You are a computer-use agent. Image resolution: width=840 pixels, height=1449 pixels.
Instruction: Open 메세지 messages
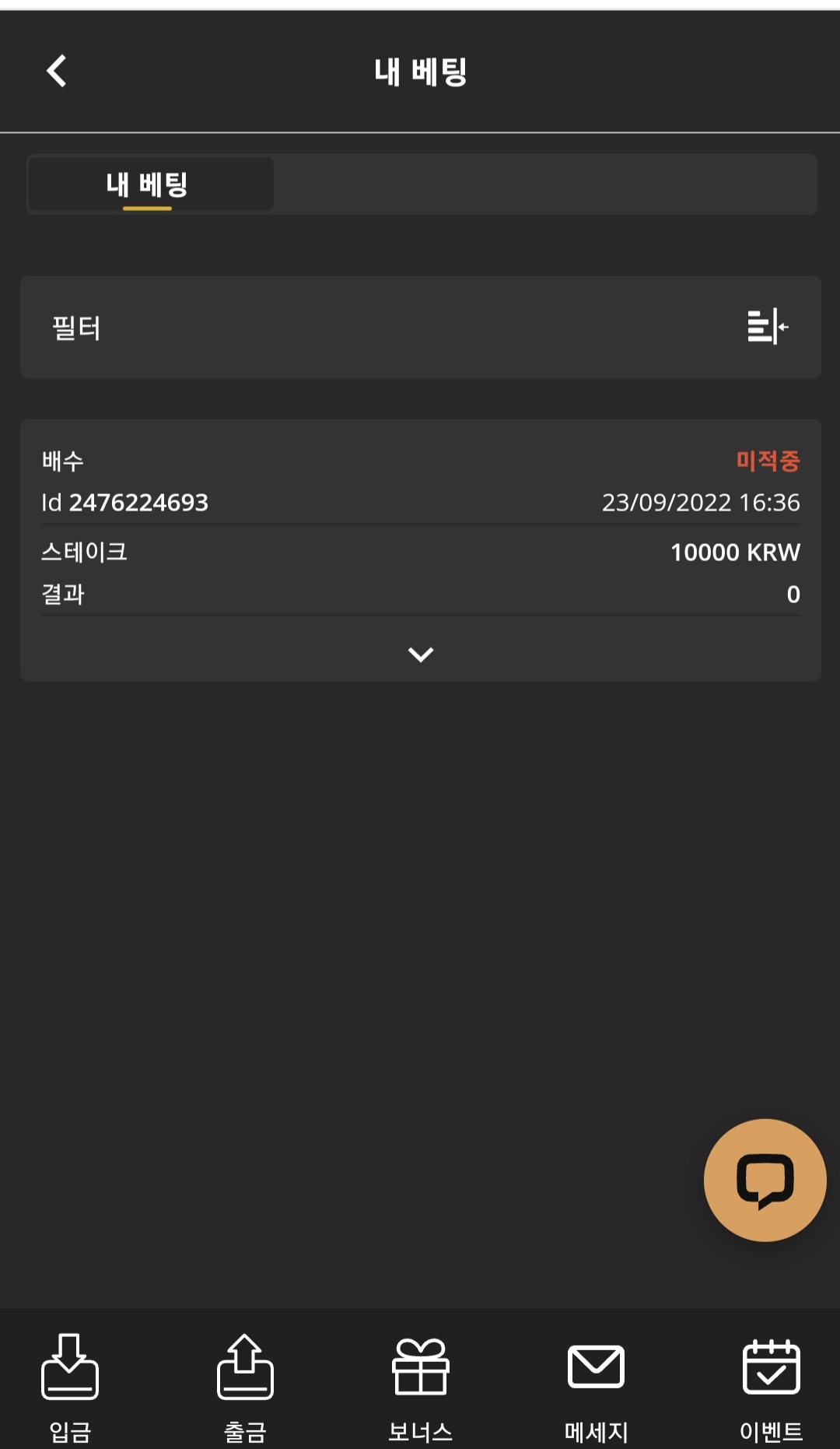click(596, 1385)
